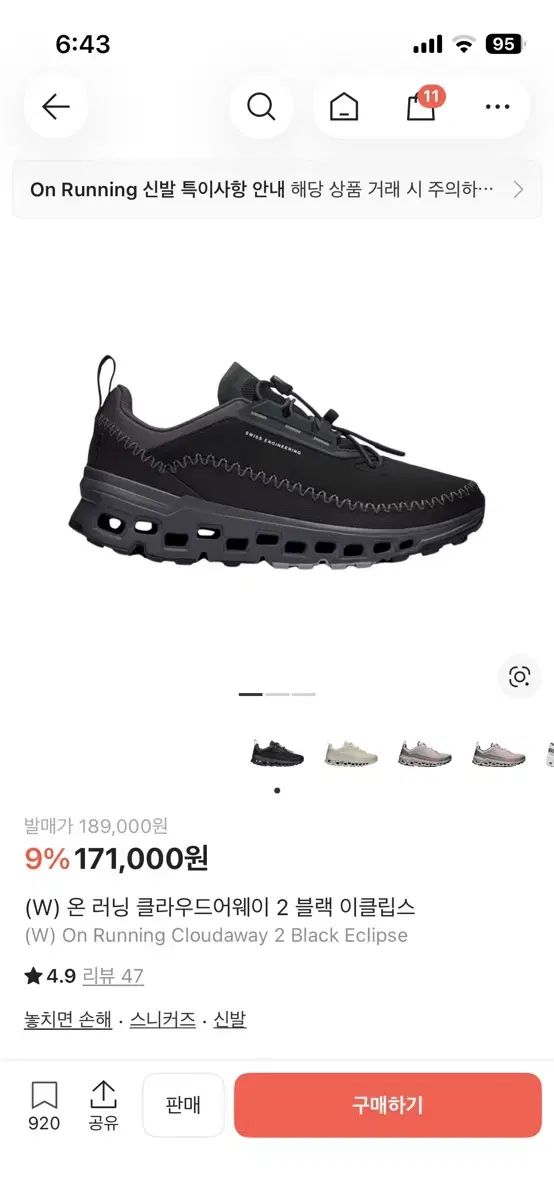Open the main shoe product image
This screenshot has height=1200, width=554.
point(277,462)
